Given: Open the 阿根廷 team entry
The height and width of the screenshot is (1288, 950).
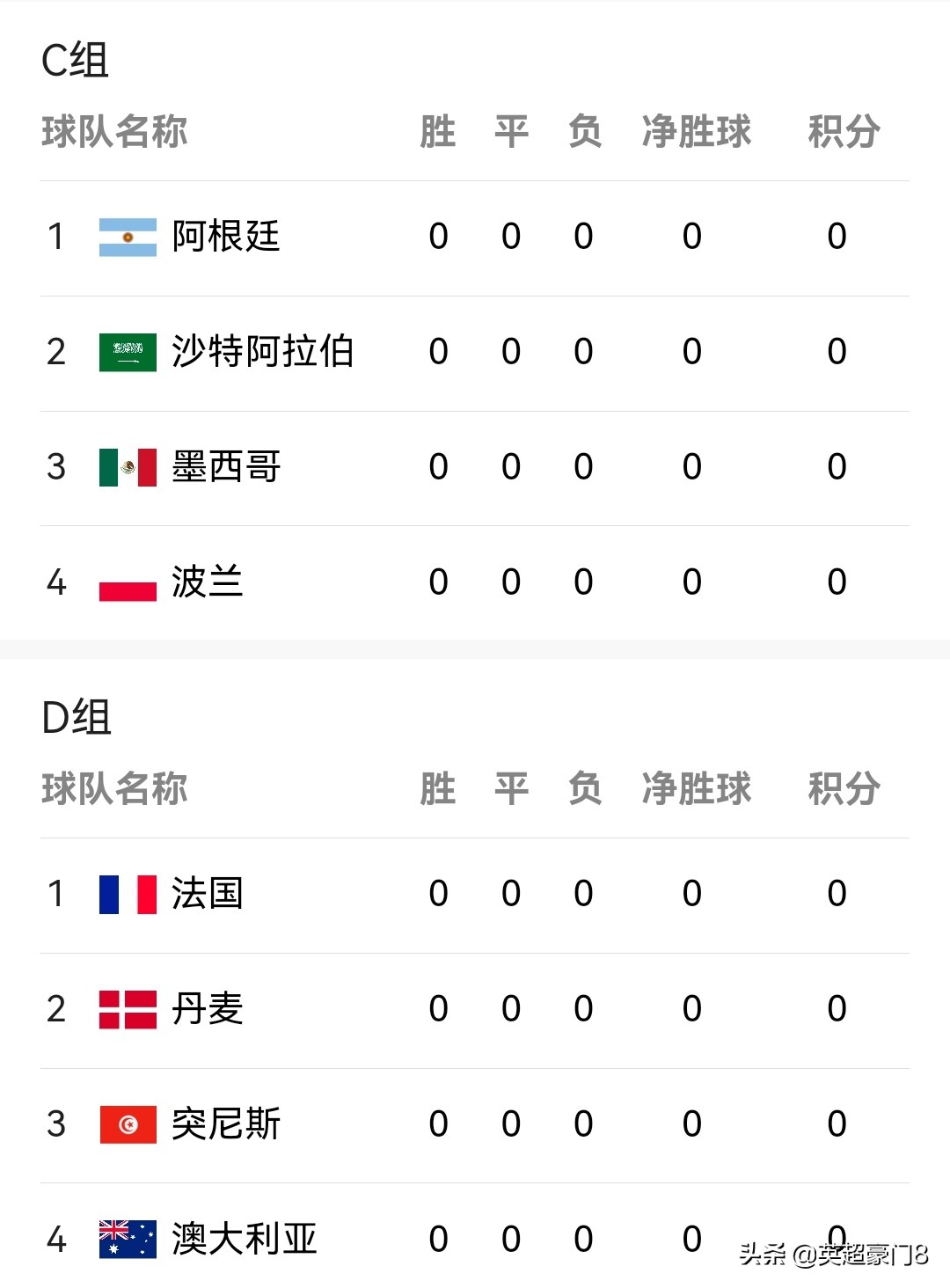Looking at the screenshot, I should click(x=224, y=236).
